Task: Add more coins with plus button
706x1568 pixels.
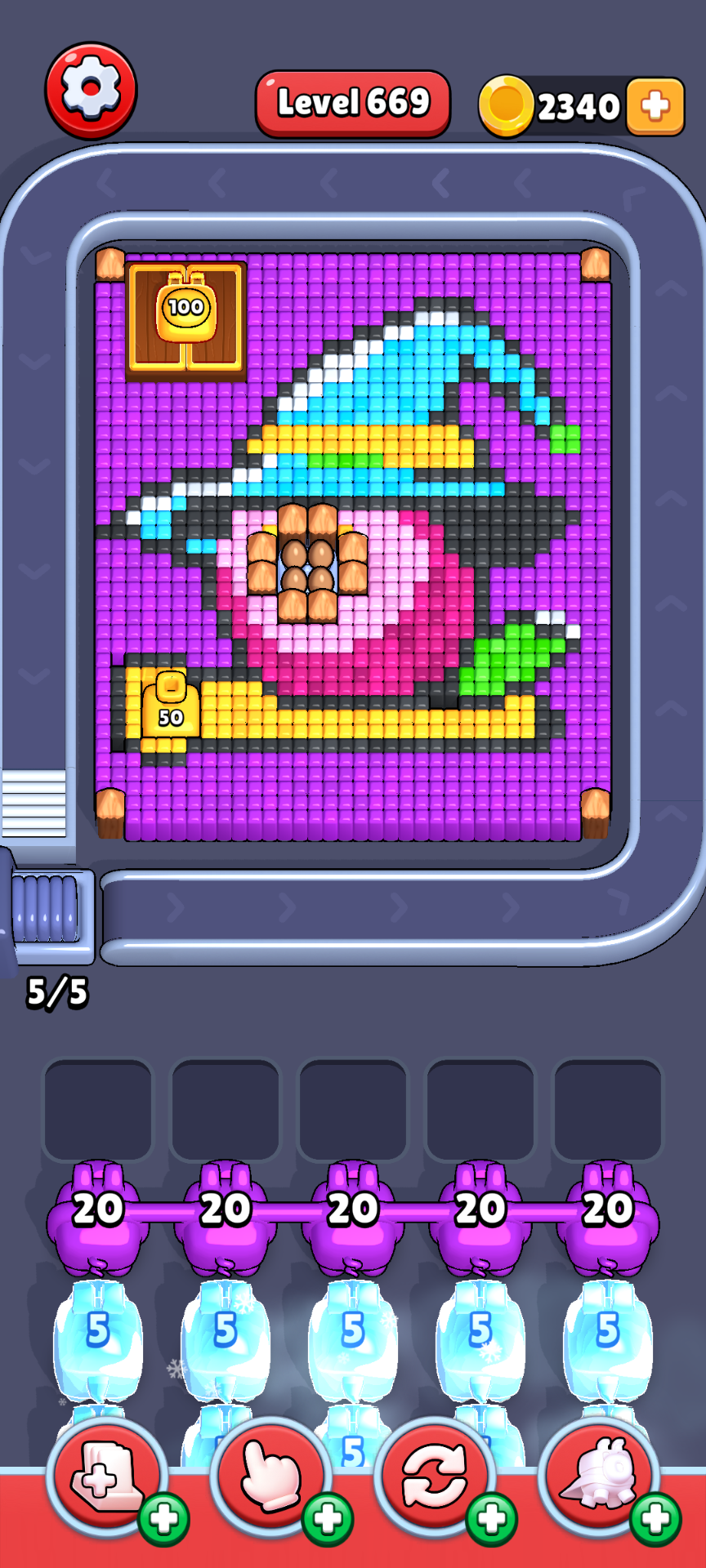Action: [655, 106]
